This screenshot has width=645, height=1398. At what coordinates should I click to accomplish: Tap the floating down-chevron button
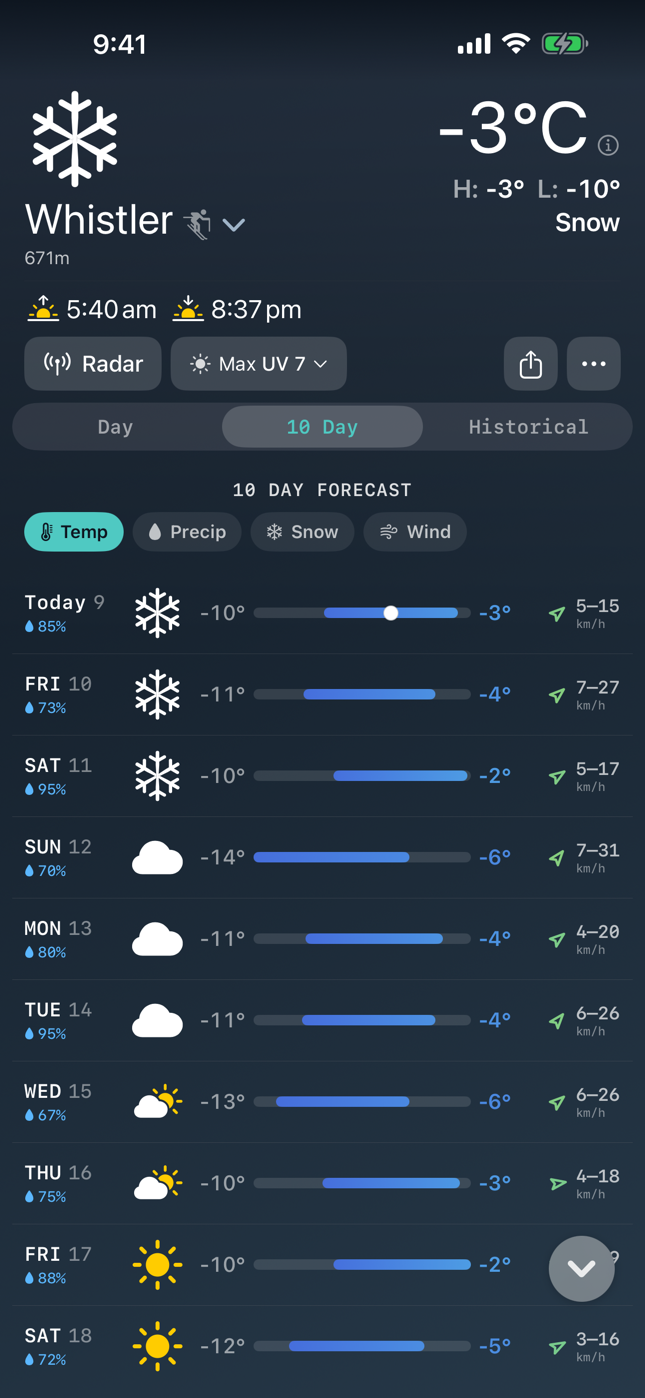tap(582, 1268)
